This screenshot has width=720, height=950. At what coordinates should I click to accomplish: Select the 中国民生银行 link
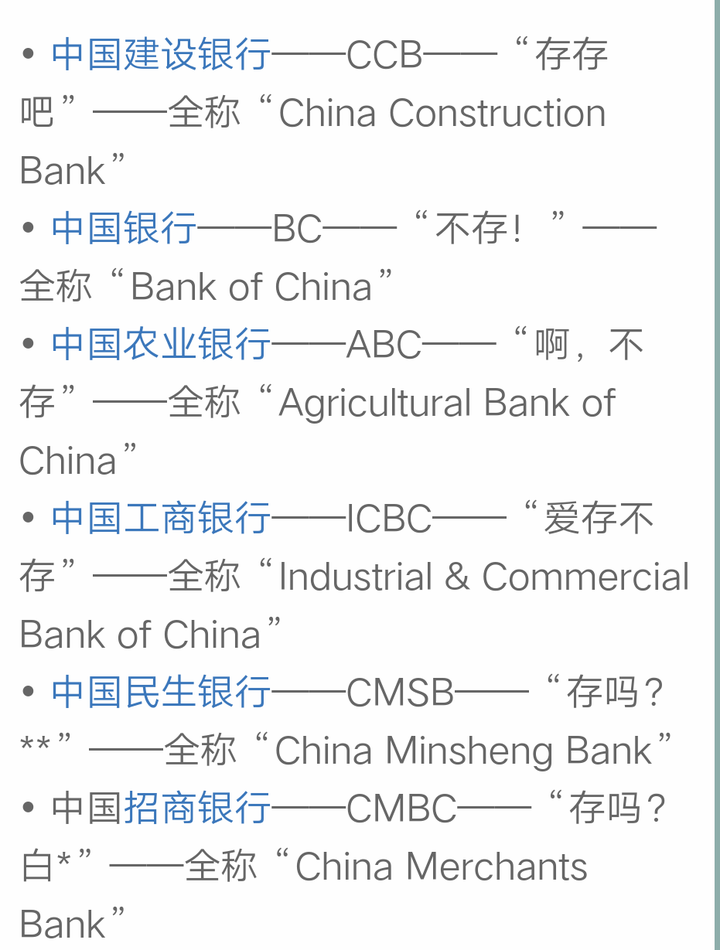coord(161,692)
